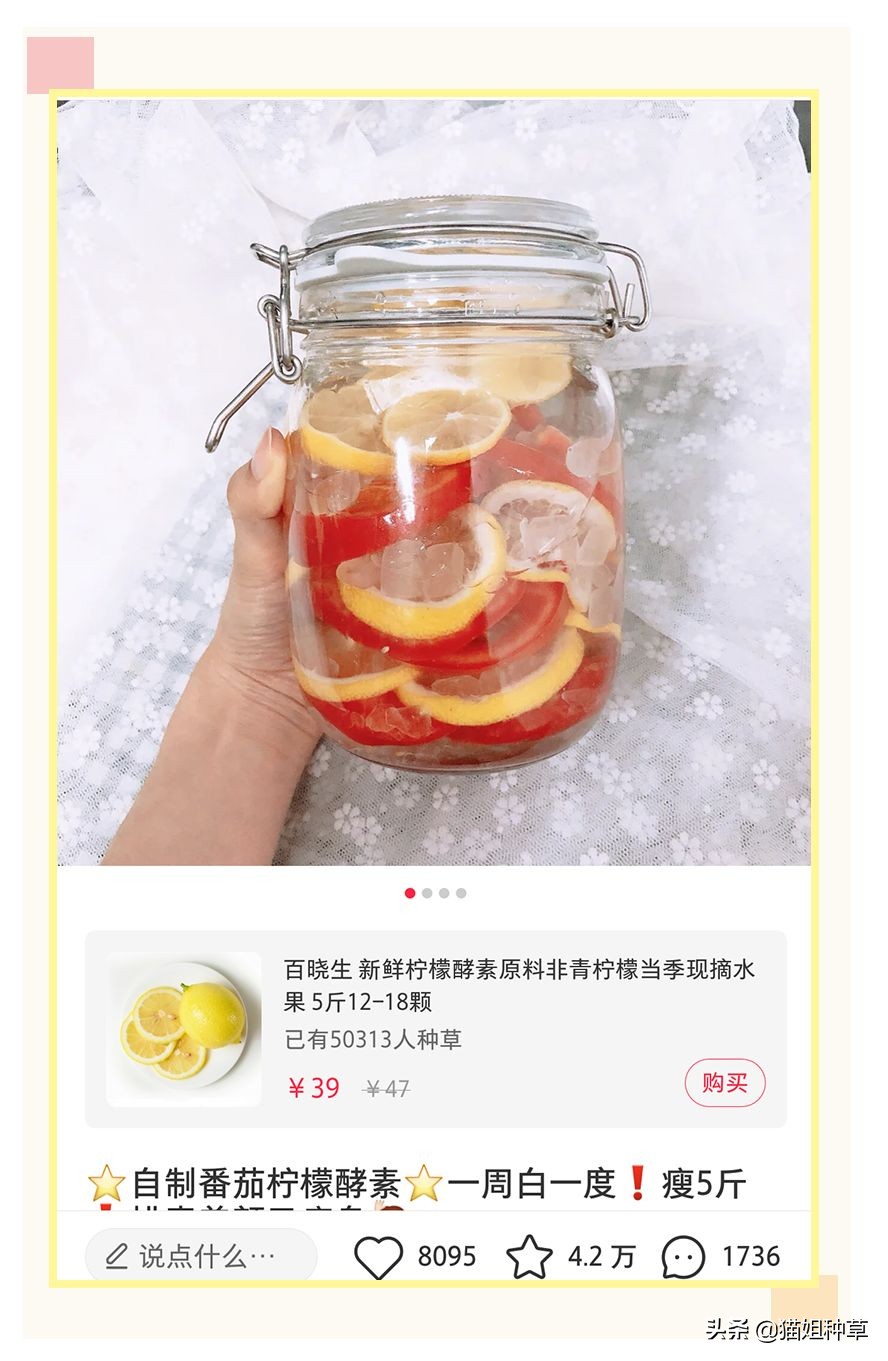Open comments with the speech bubble icon
Screen dimensions: 888x1361
683,1255
